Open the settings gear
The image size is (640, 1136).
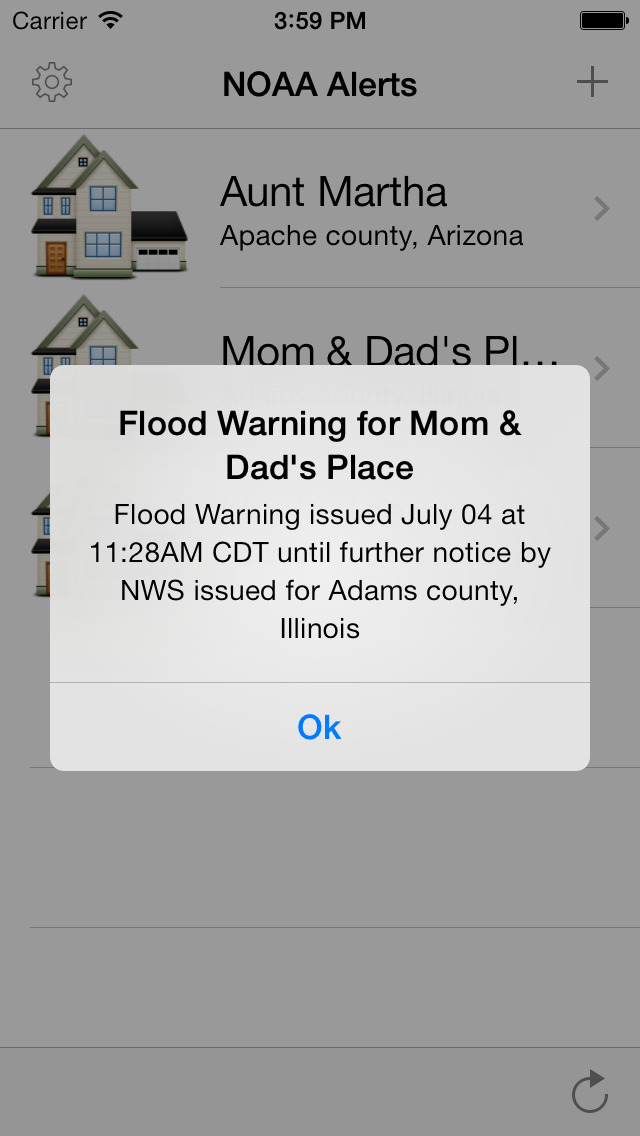pos(52,83)
